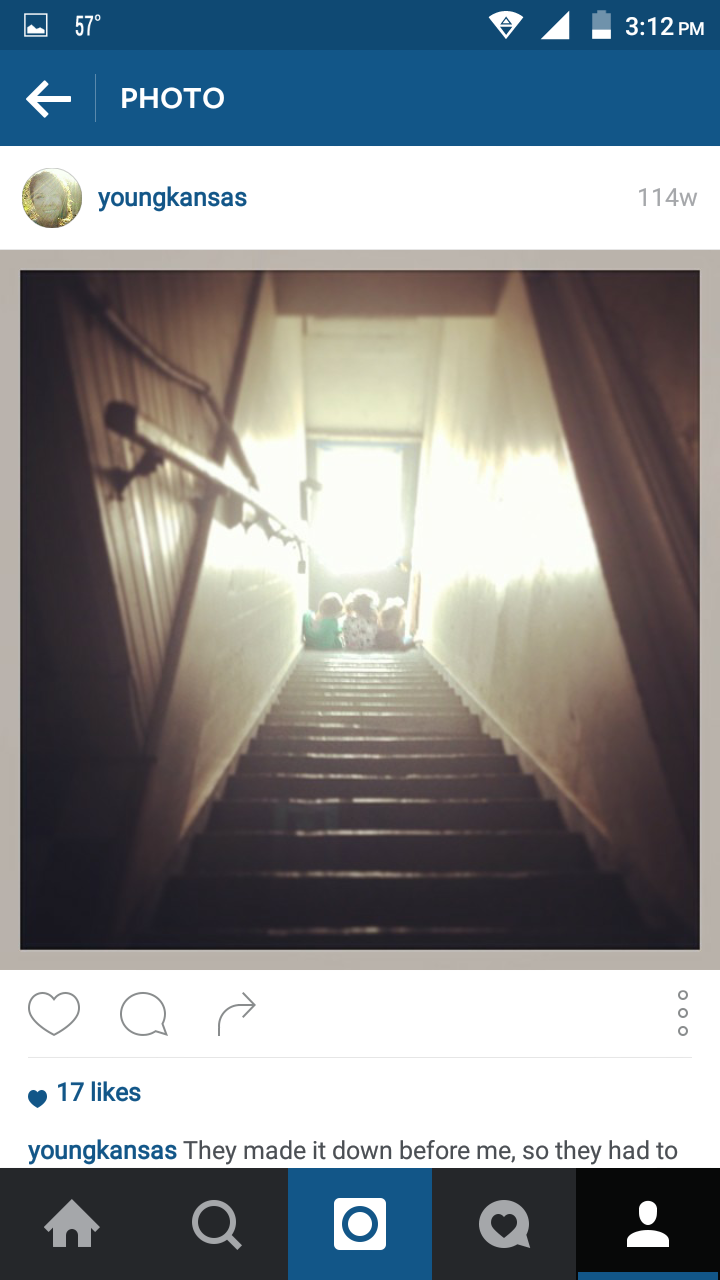Screen dimensions: 720x1280
Task: Go back using the top arrow
Action: coord(48,98)
